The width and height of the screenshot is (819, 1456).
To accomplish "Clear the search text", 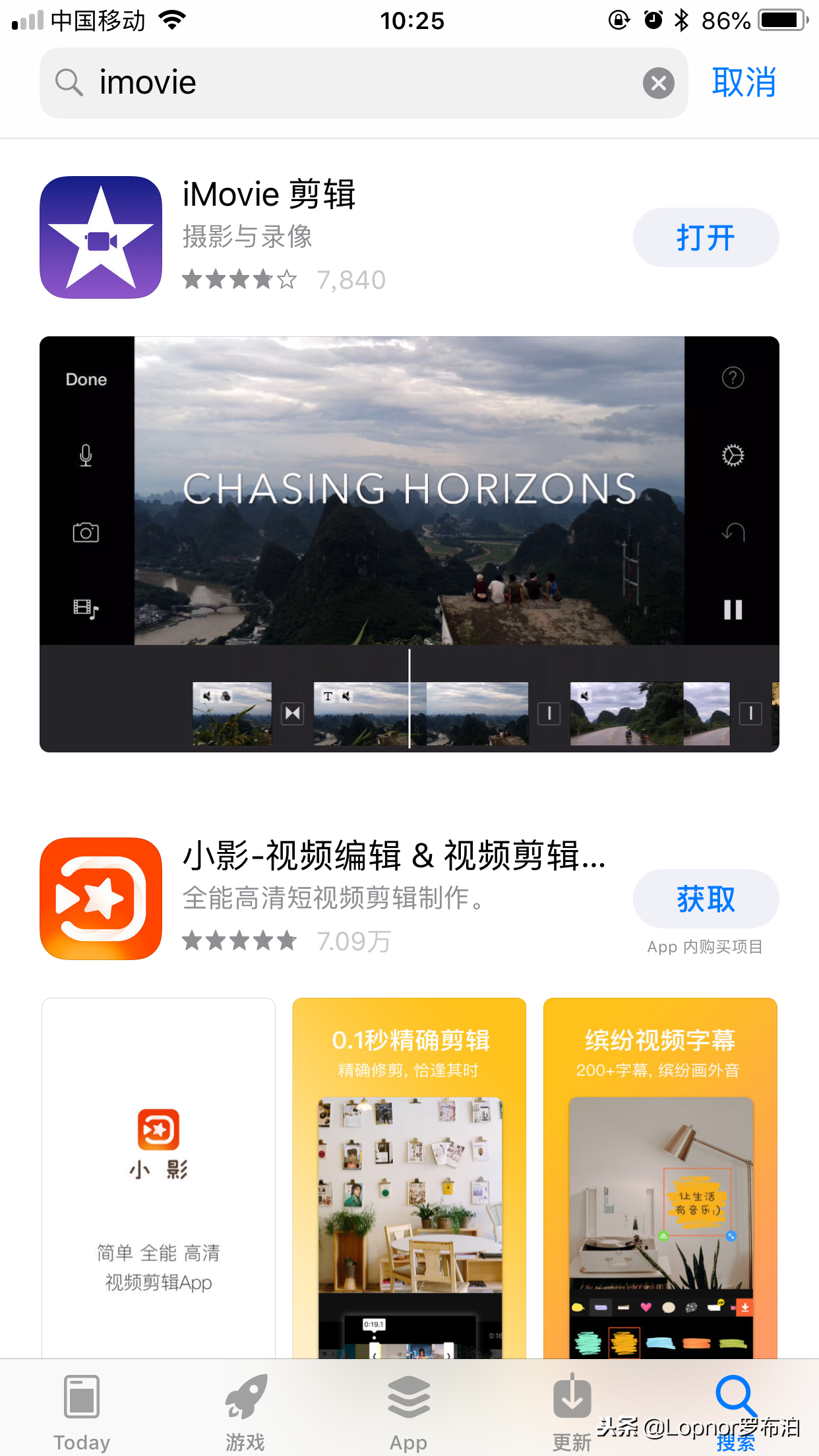I will tap(658, 83).
